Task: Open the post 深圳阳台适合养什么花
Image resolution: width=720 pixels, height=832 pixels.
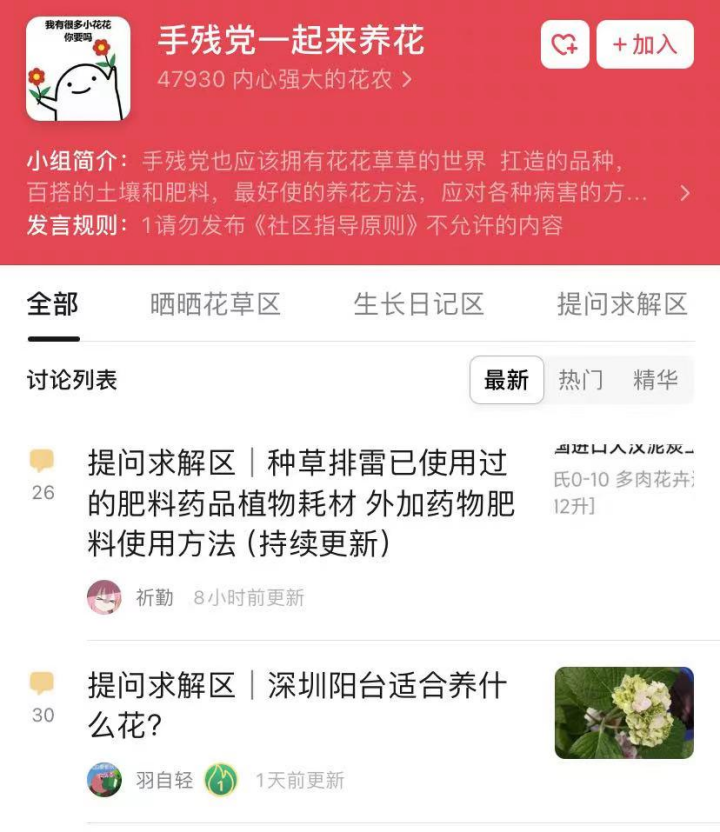Action: tap(297, 705)
